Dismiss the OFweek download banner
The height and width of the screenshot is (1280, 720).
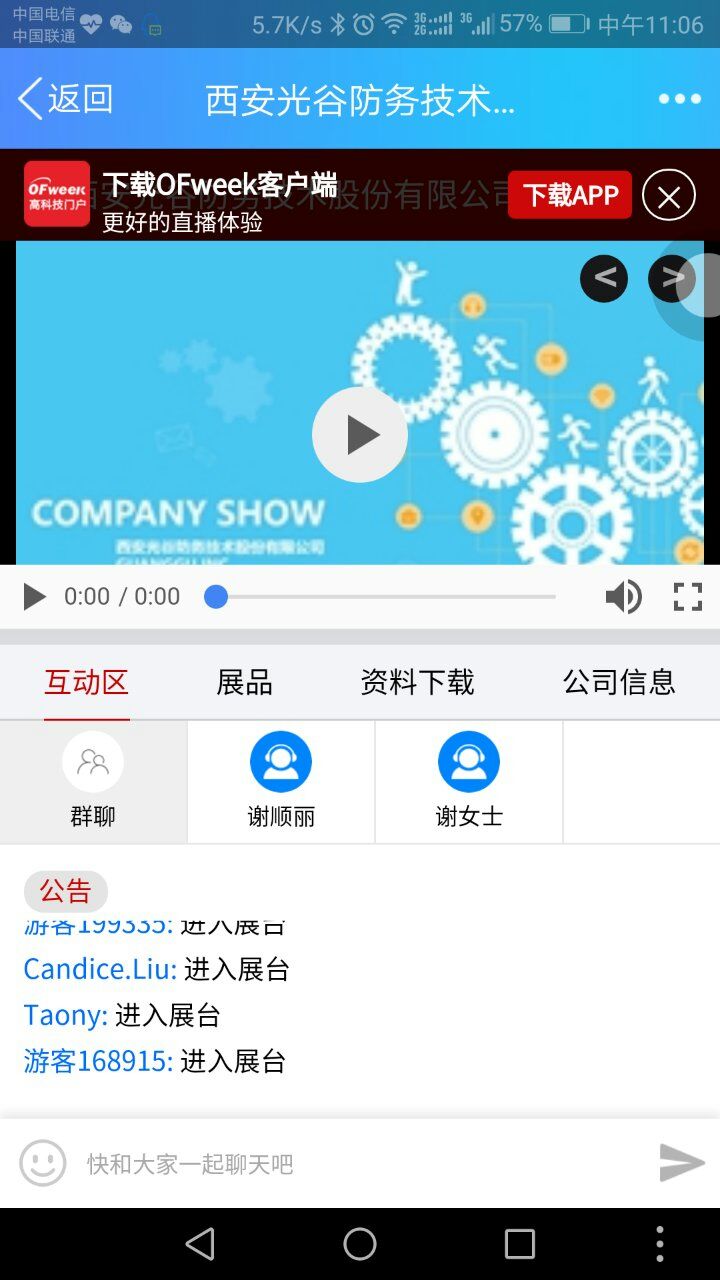point(668,196)
